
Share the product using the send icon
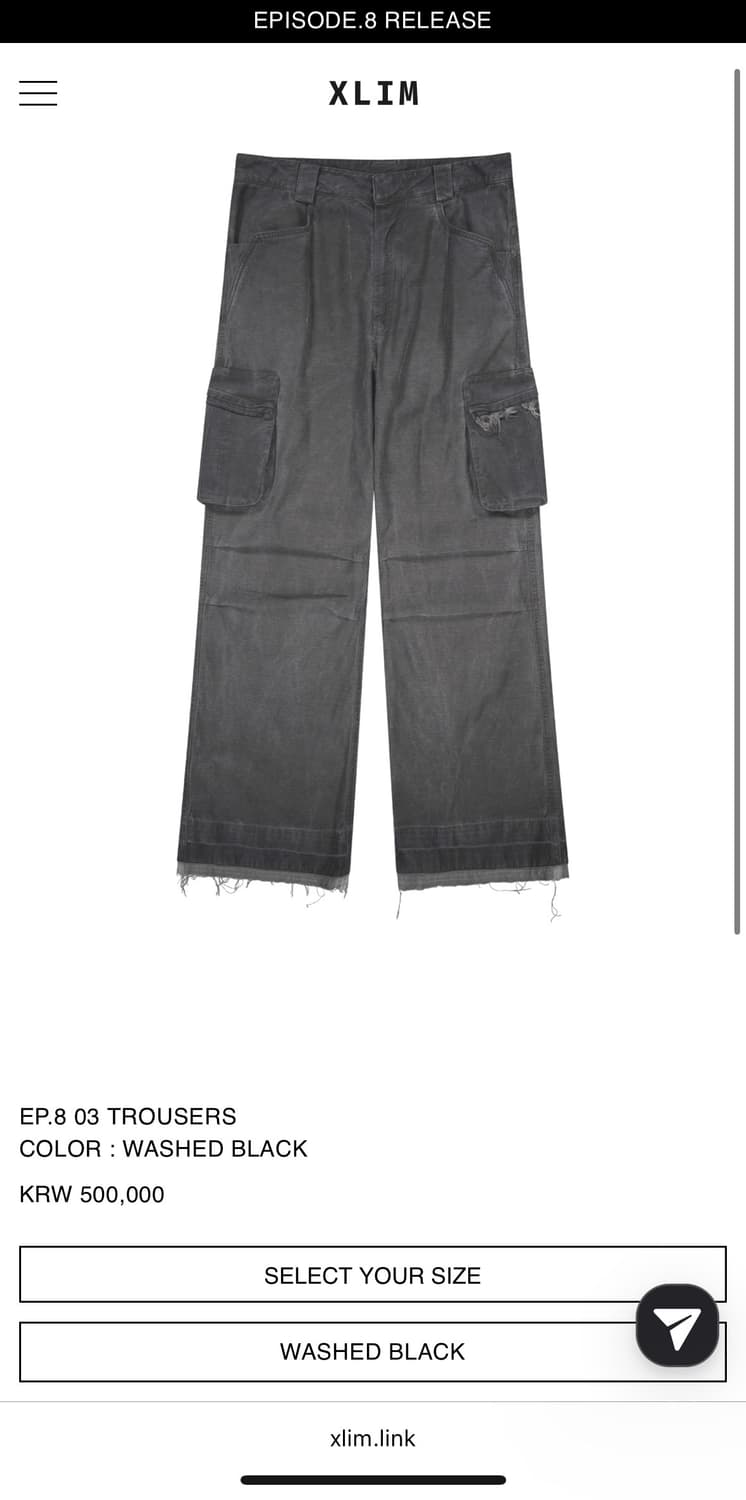pos(678,1326)
